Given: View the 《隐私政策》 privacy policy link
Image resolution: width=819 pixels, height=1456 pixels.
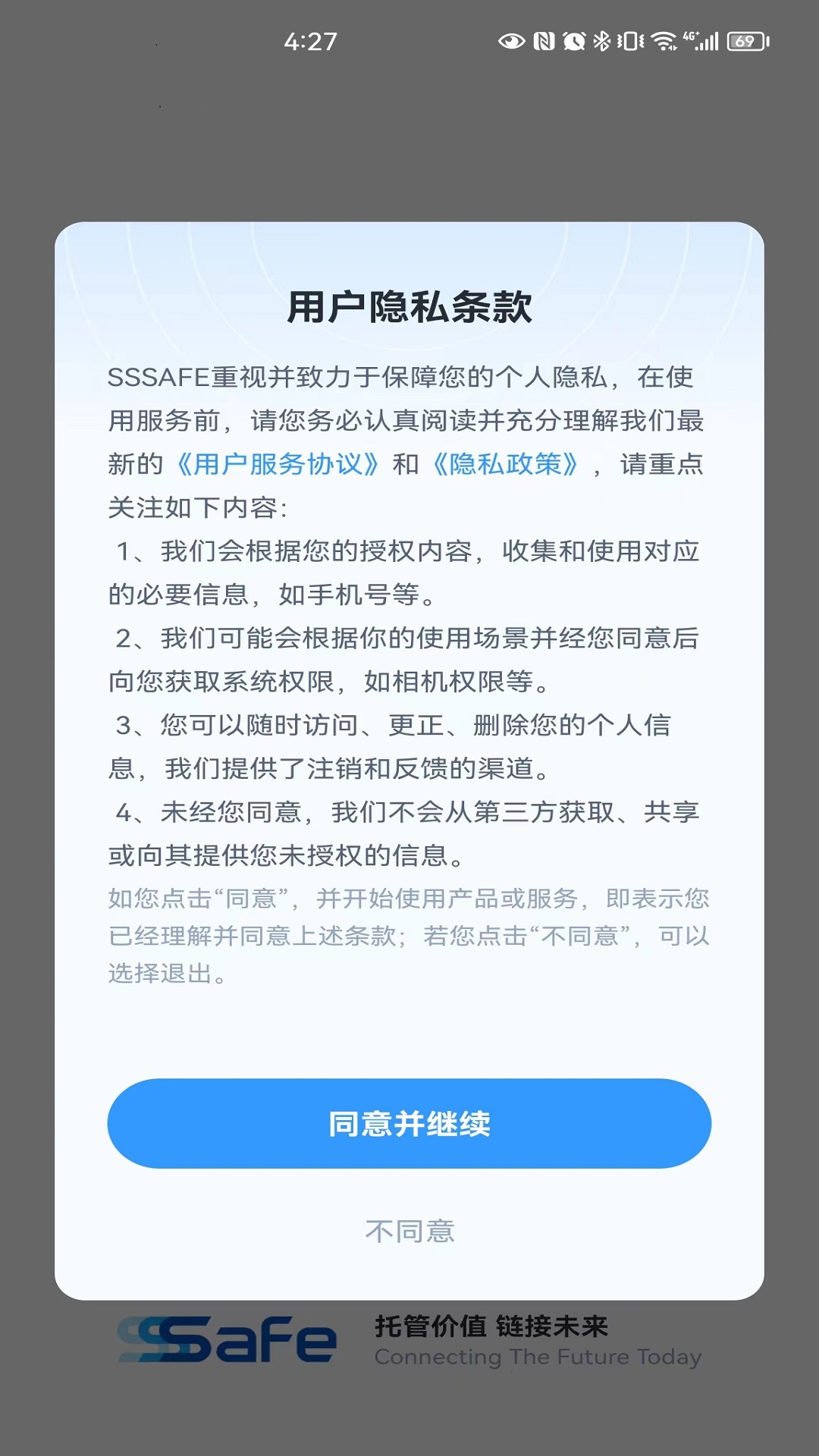Looking at the screenshot, I should [506, 466].
